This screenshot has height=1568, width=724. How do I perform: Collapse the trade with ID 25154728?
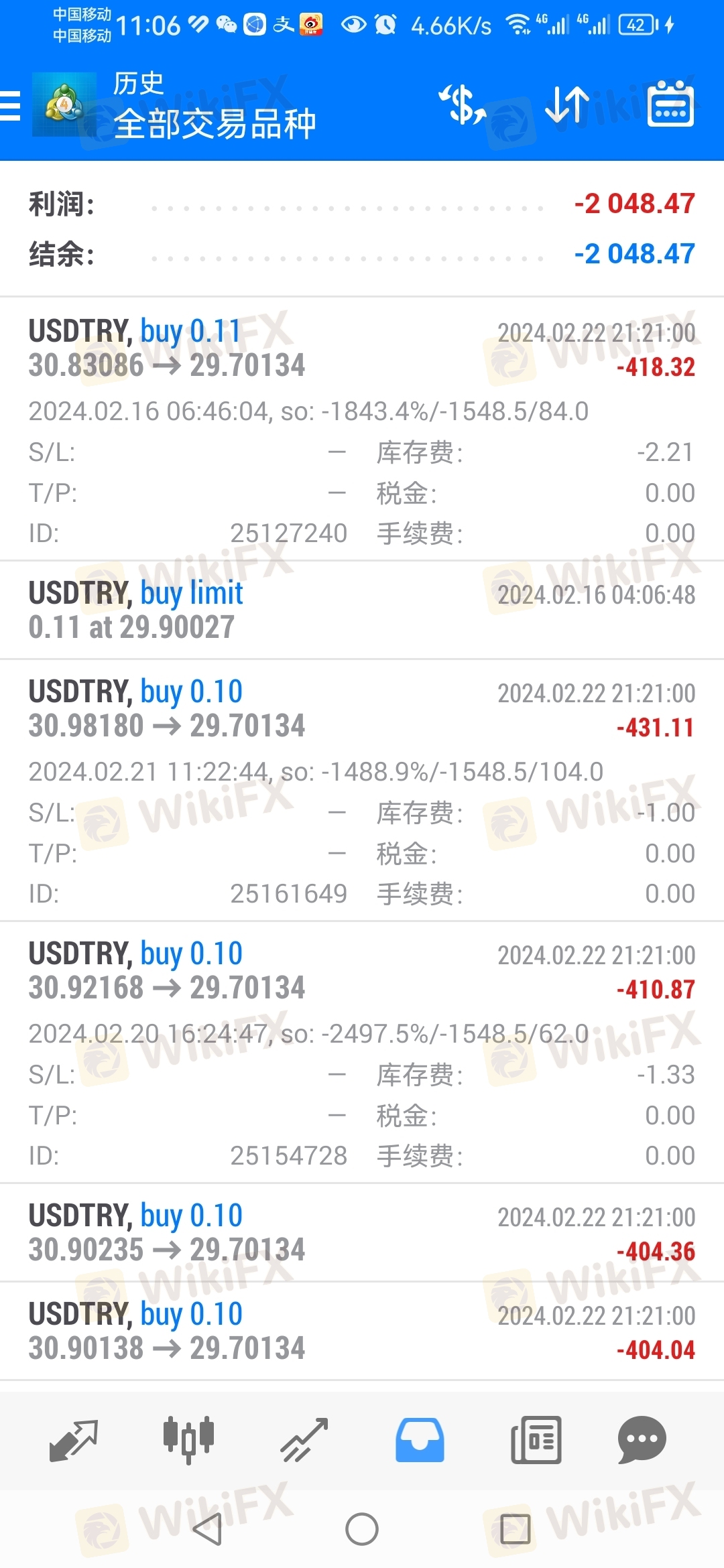362,1052
